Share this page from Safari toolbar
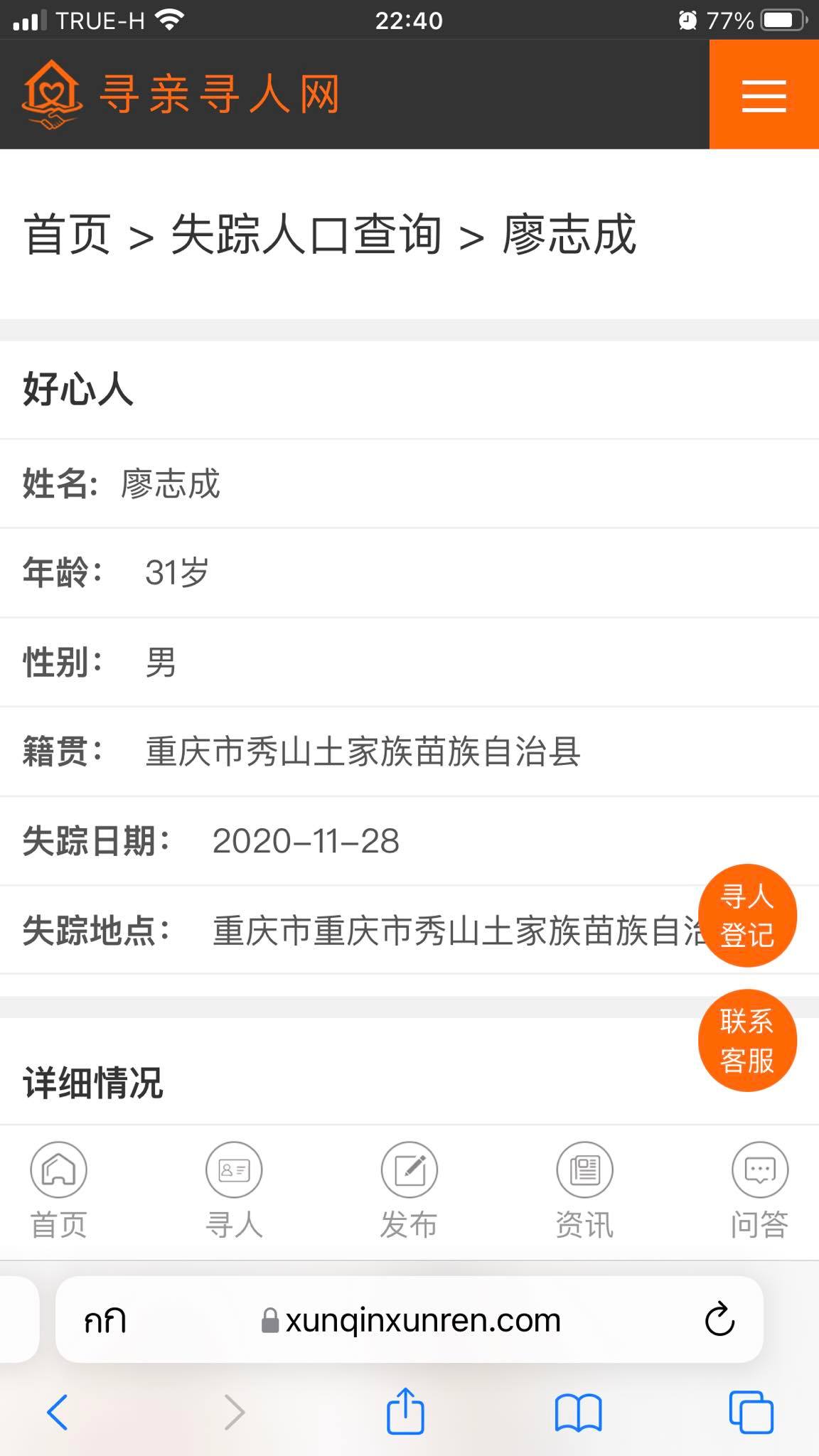819x1456 pixels. tap(405, 1410)
